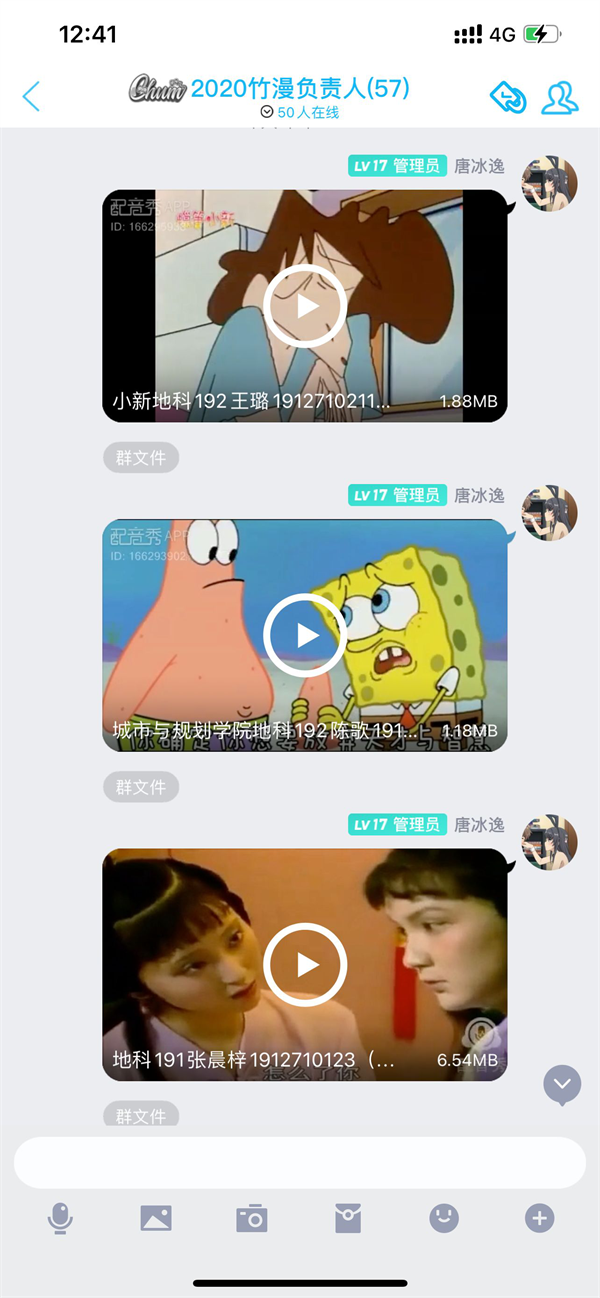Open more options with the plus icon
This screenshot has width=600, height=1298.
point(539,1218)
